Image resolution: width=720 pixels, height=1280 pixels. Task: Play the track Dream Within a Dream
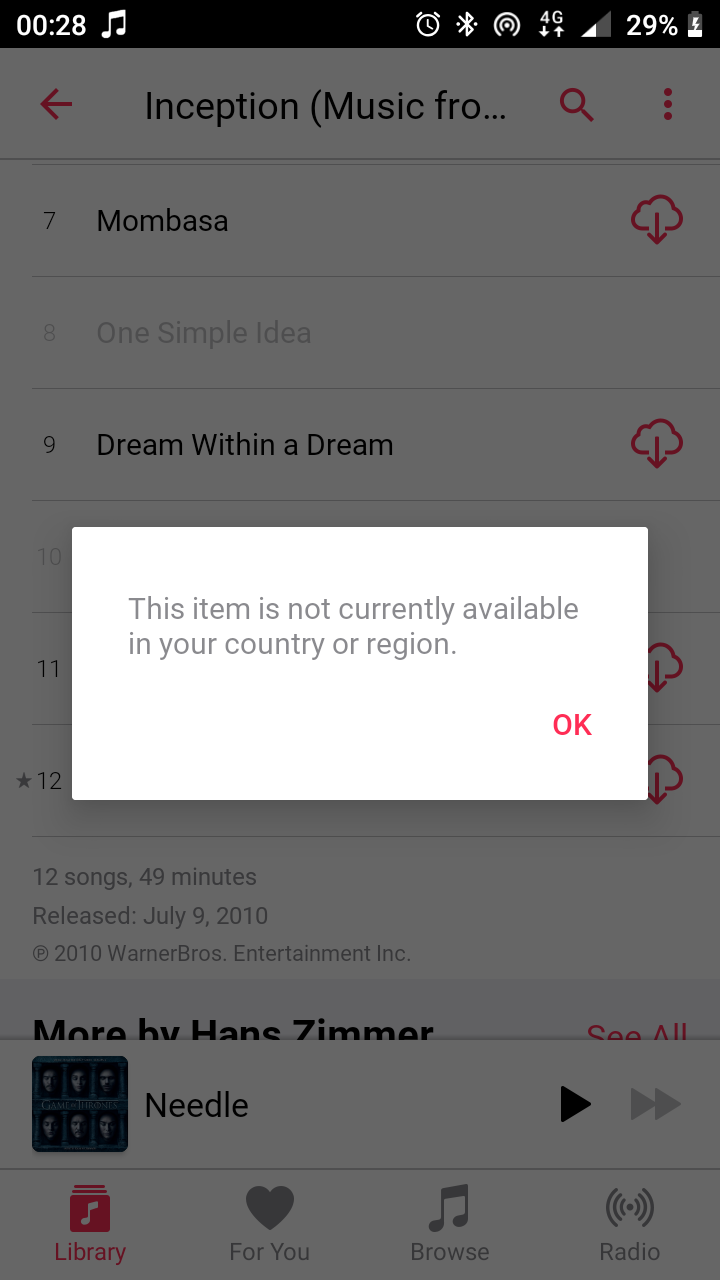[244, 445]
